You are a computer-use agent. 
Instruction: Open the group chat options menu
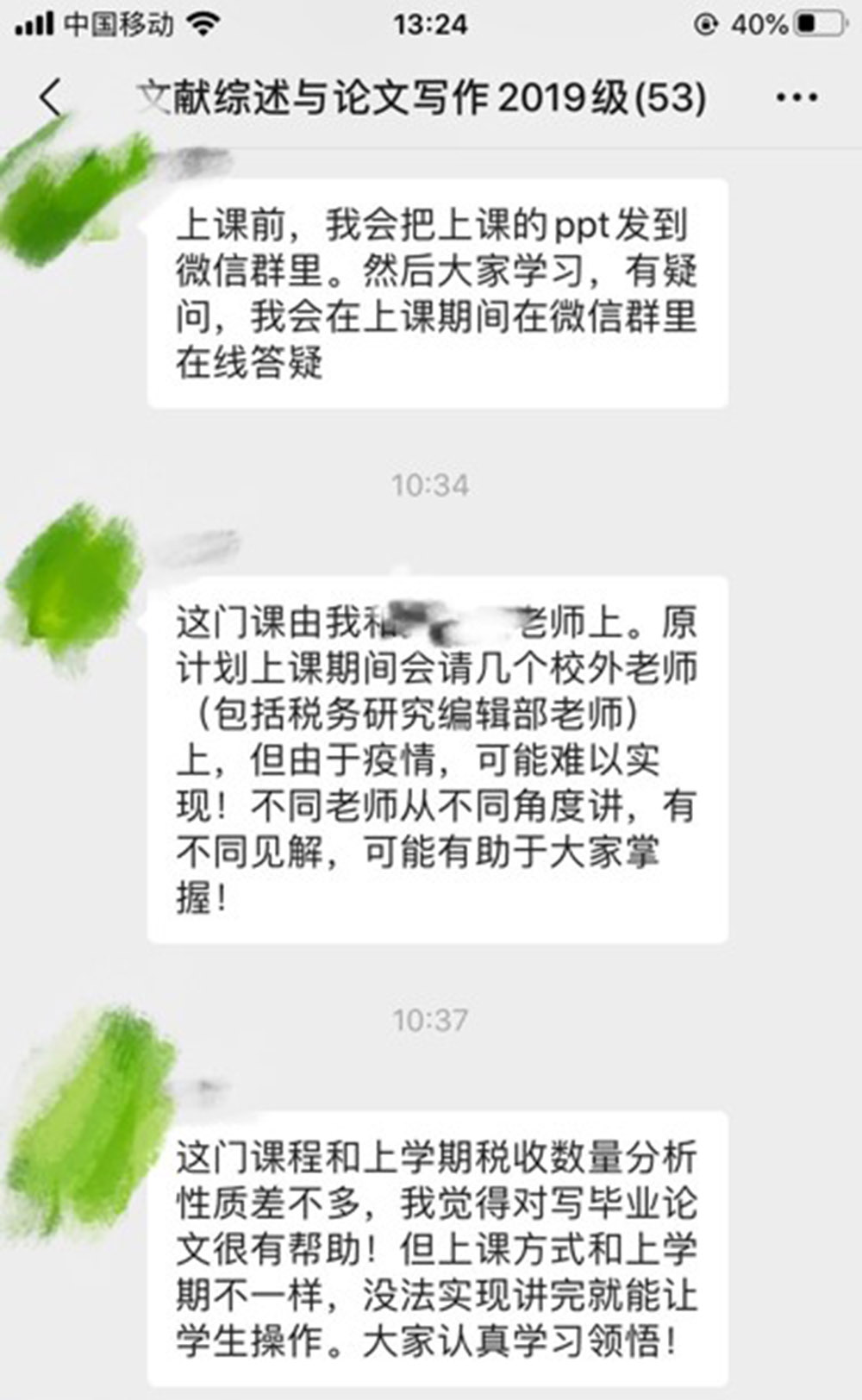[x=796, y=97]
